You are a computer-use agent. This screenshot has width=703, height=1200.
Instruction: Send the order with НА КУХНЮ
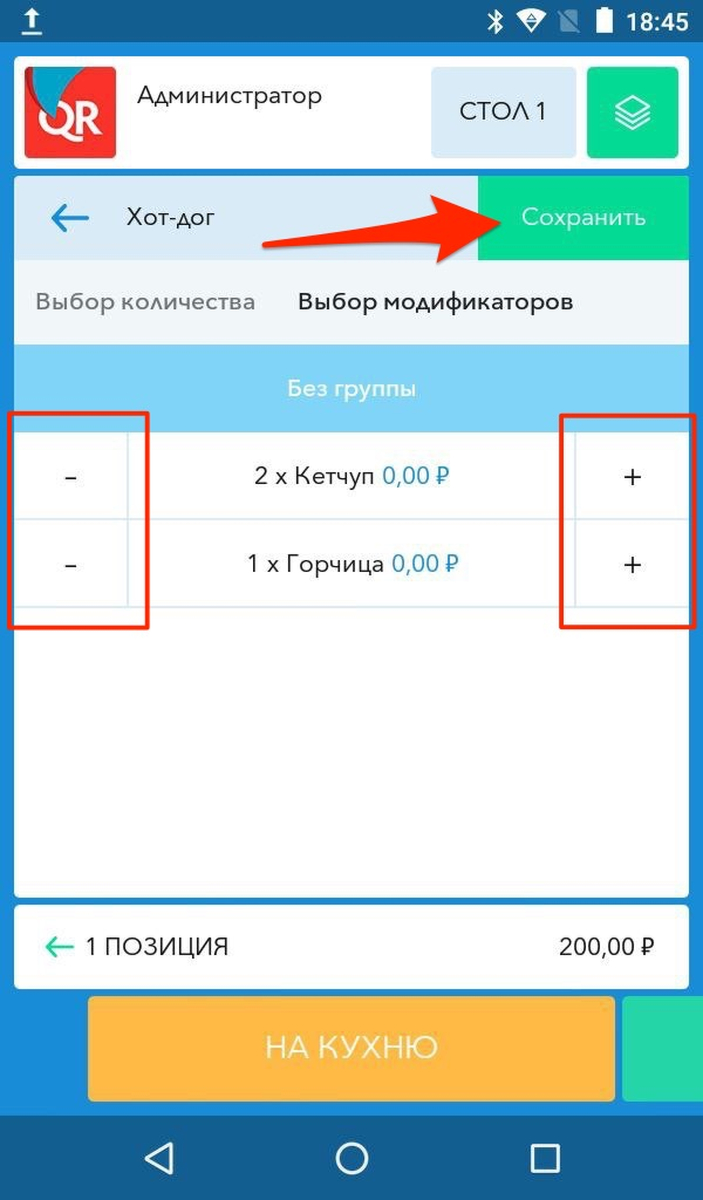pos(351,1048)
